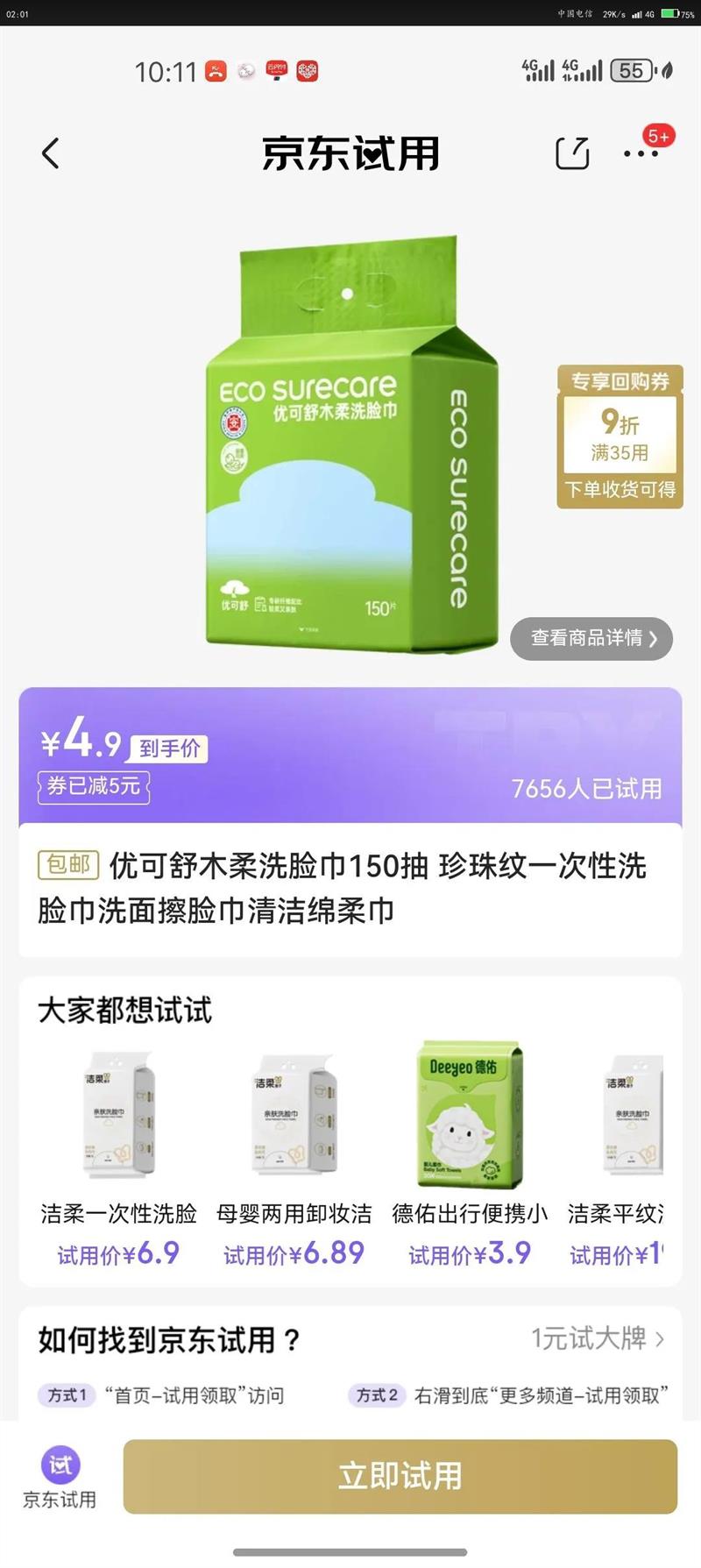The height and width of the screenshot is (1568, 701).
Task: Tap 查看商品详情 for product details
Action: click(x=591, y=638)
